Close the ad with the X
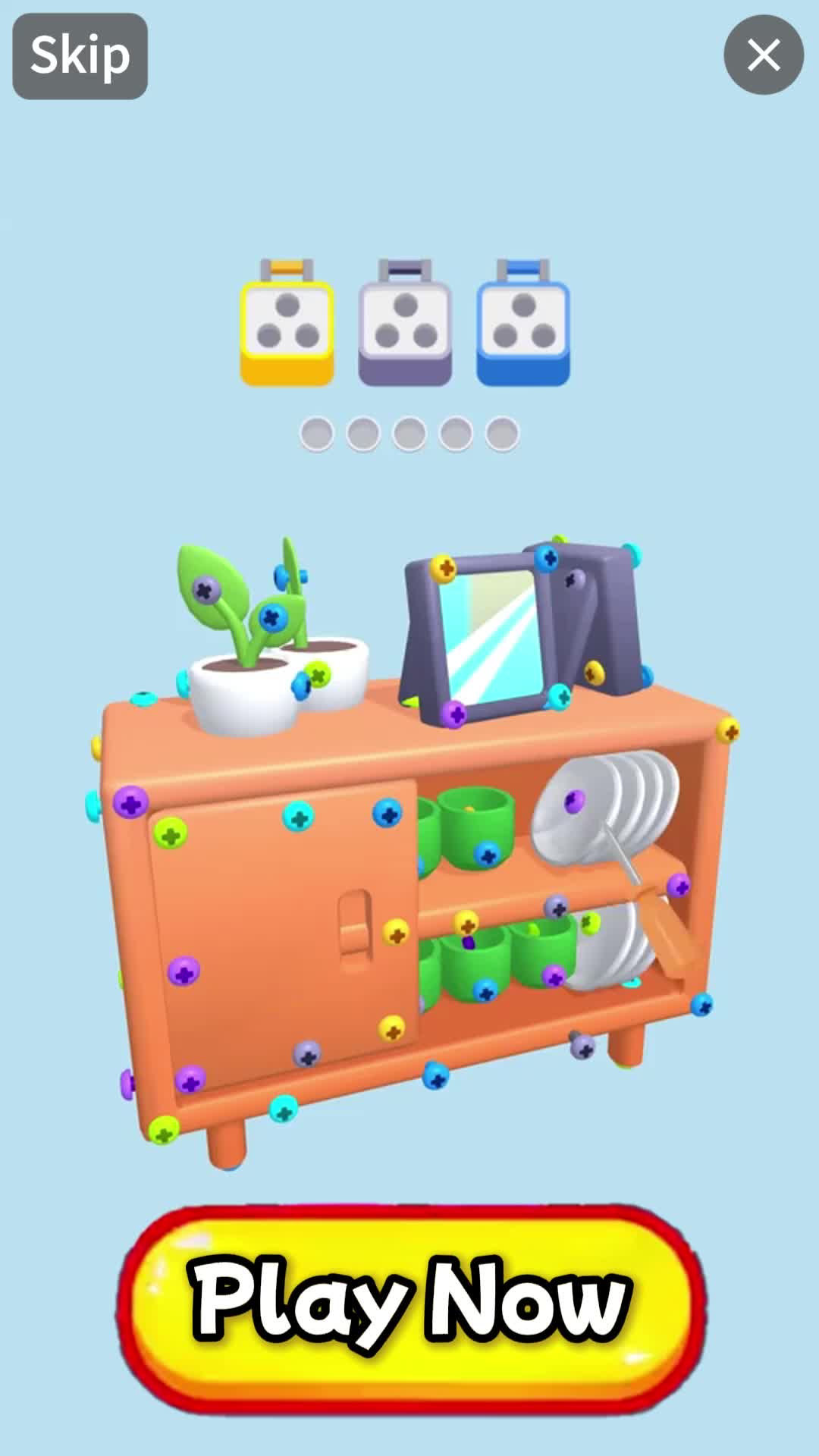819x1456 pixels. (763, 55)
